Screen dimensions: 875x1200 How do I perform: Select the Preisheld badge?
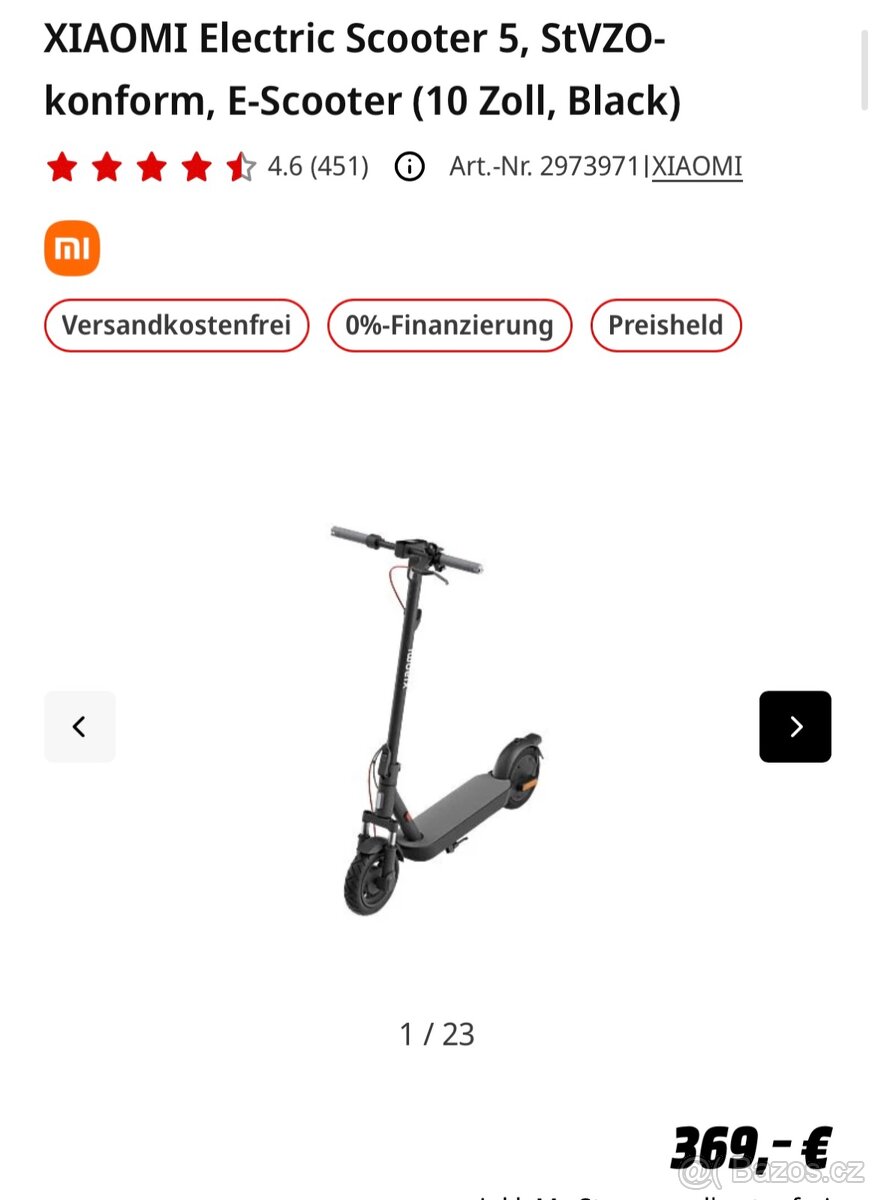(666, 325)
